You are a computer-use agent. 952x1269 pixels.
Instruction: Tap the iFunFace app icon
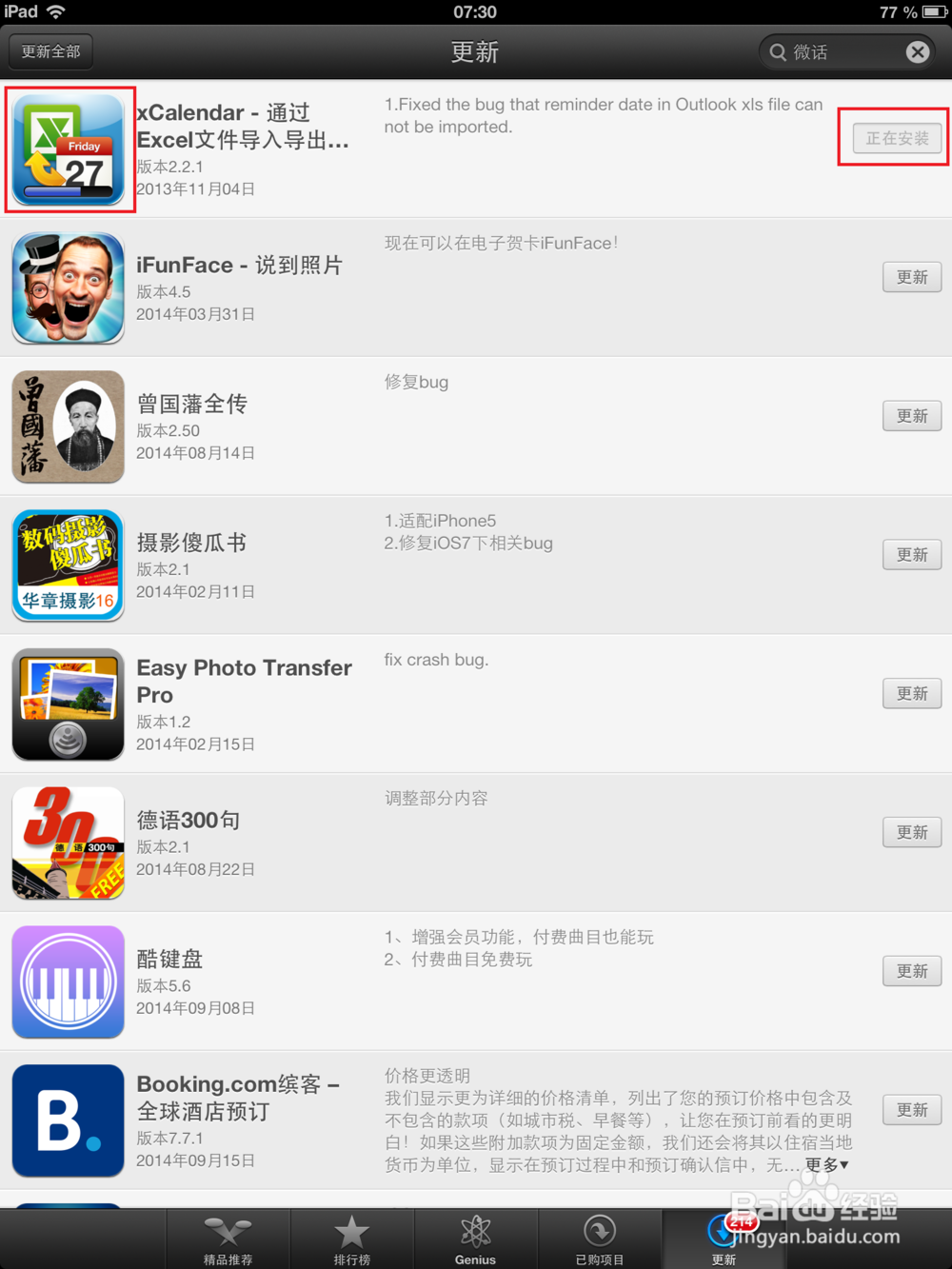click(x=68, y=288)
